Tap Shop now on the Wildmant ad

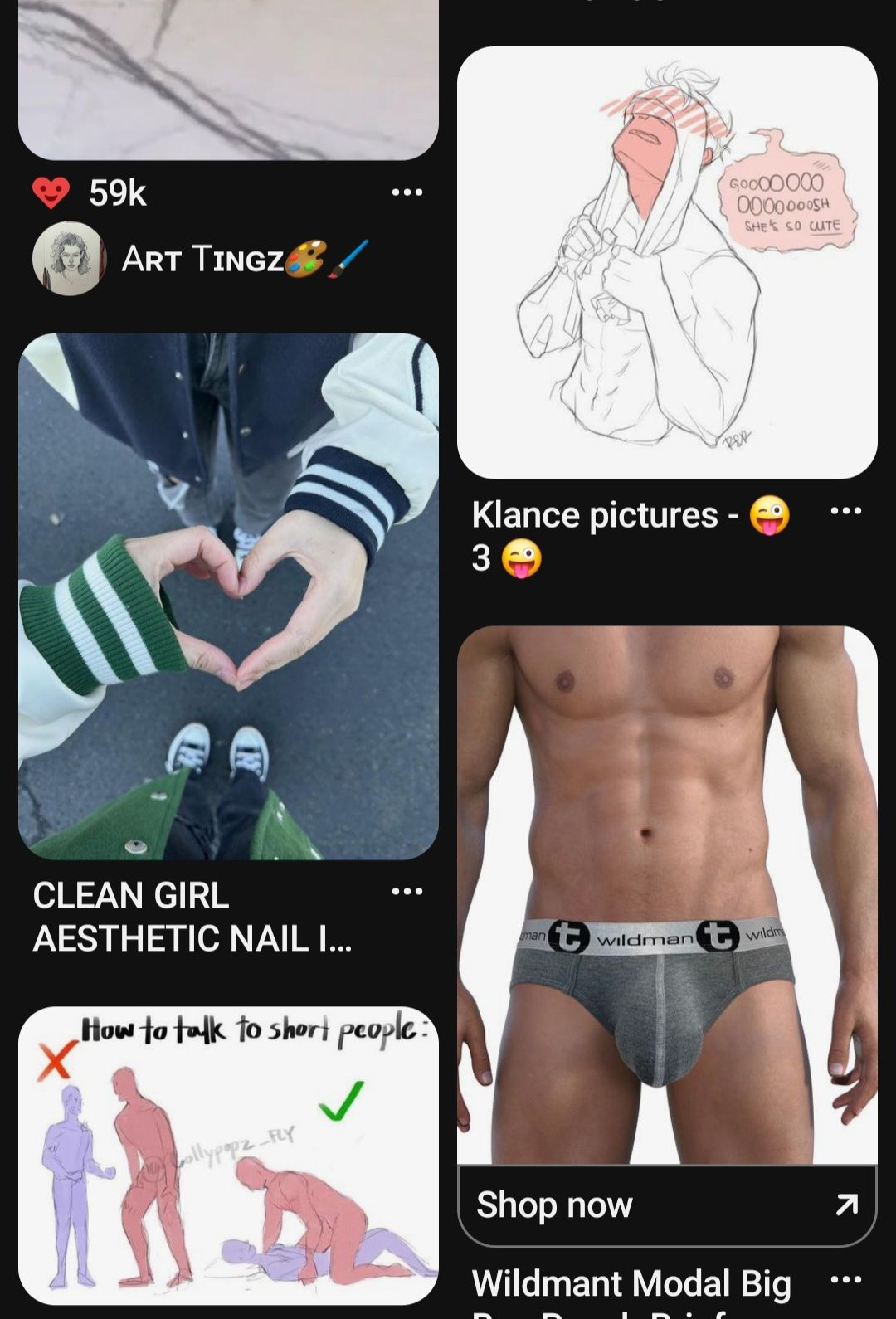(x=666, y=1205)
